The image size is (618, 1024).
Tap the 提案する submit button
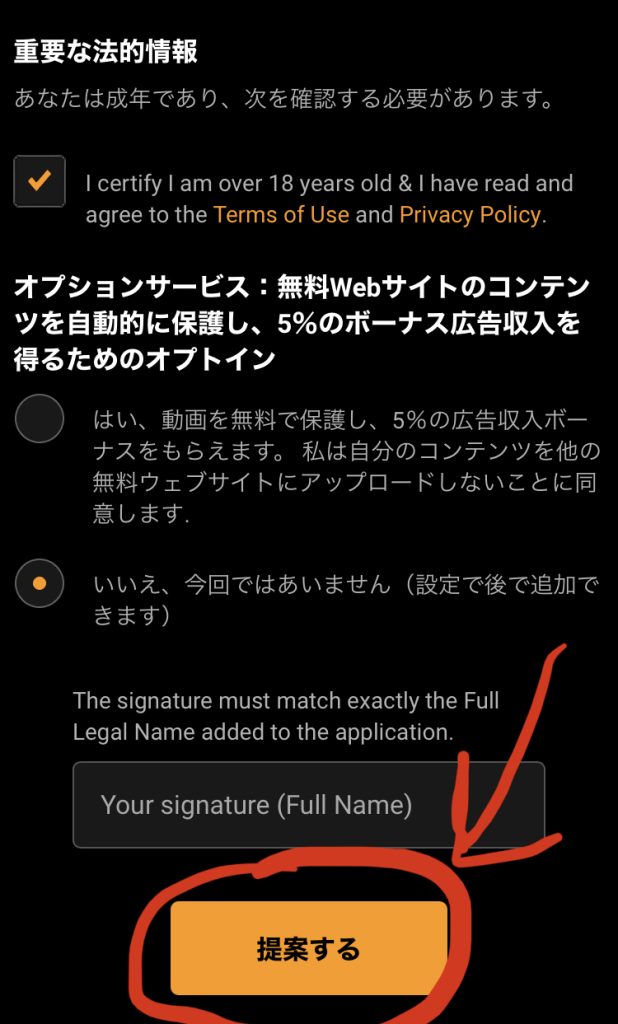coord(308,948)
